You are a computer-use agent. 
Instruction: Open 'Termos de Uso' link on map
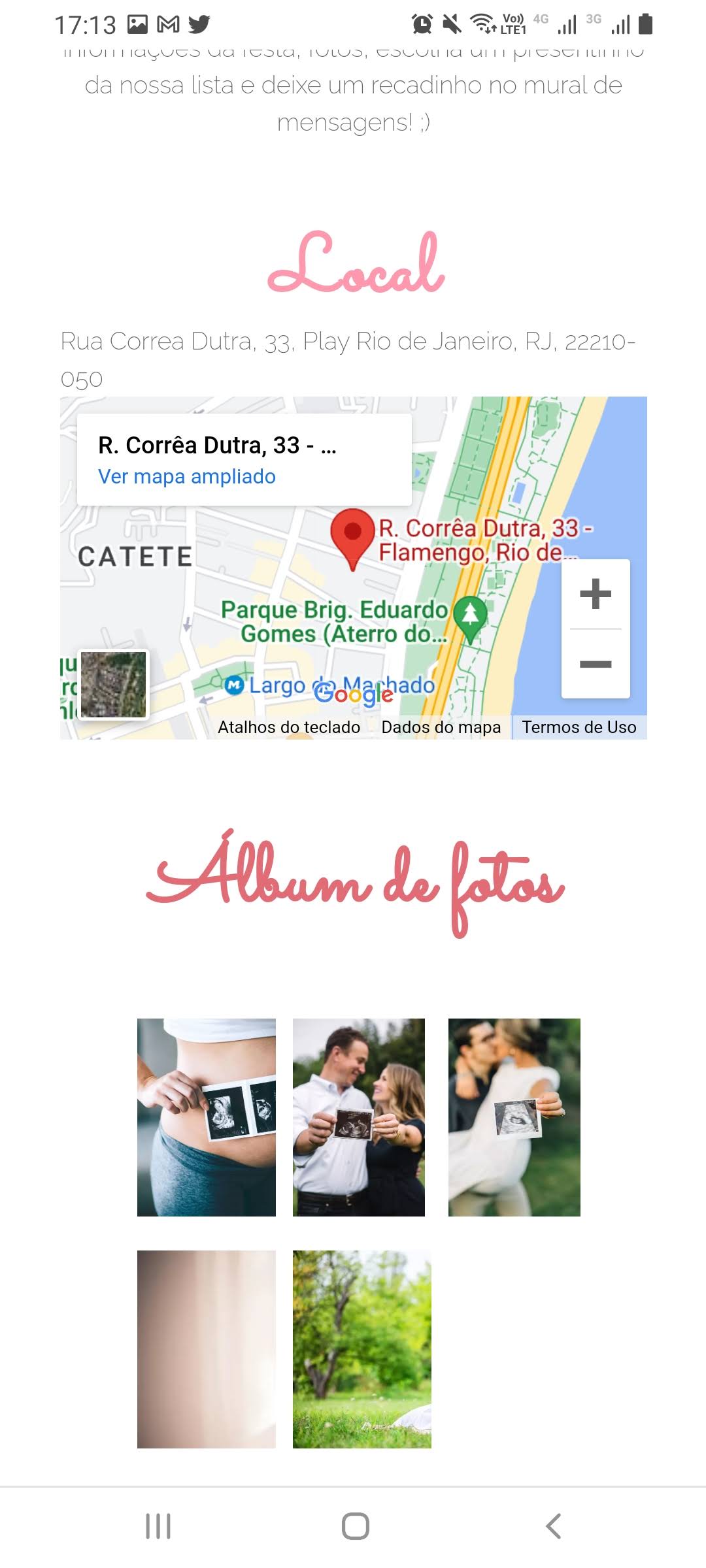point(579,727)
